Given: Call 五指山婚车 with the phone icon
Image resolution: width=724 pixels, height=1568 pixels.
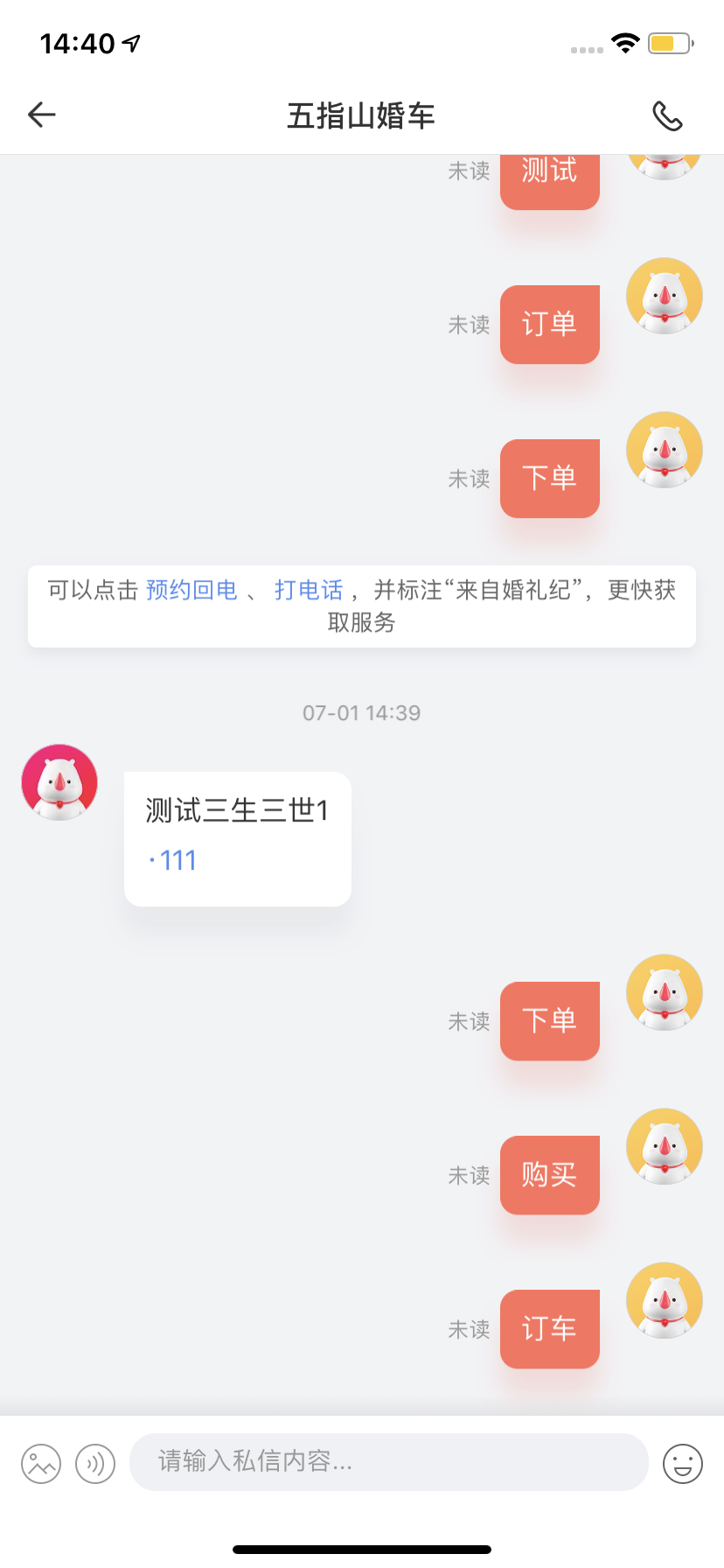Looking at the screenshot, I should (667, 115).
